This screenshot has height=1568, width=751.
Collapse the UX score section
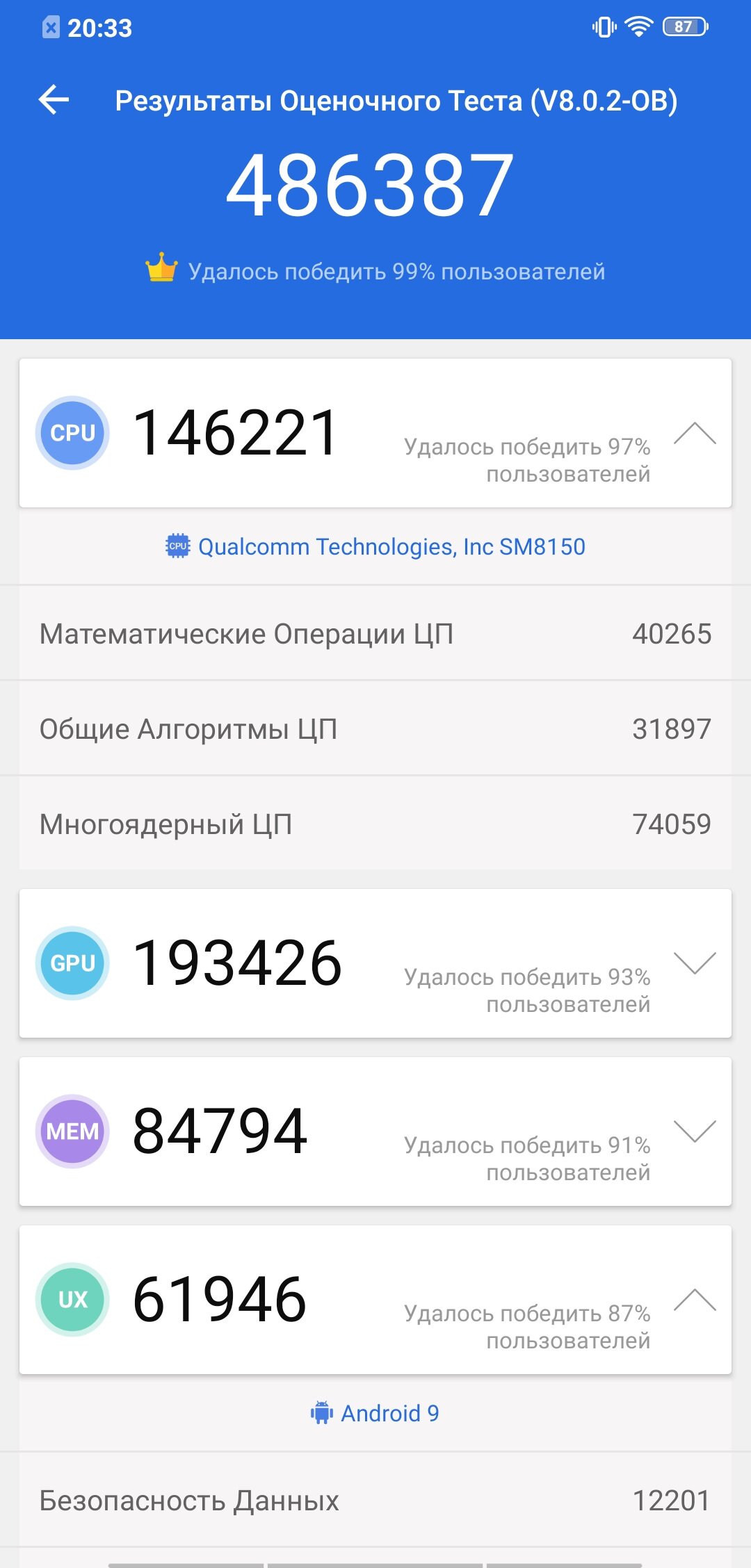click(x=695, y=1300)
